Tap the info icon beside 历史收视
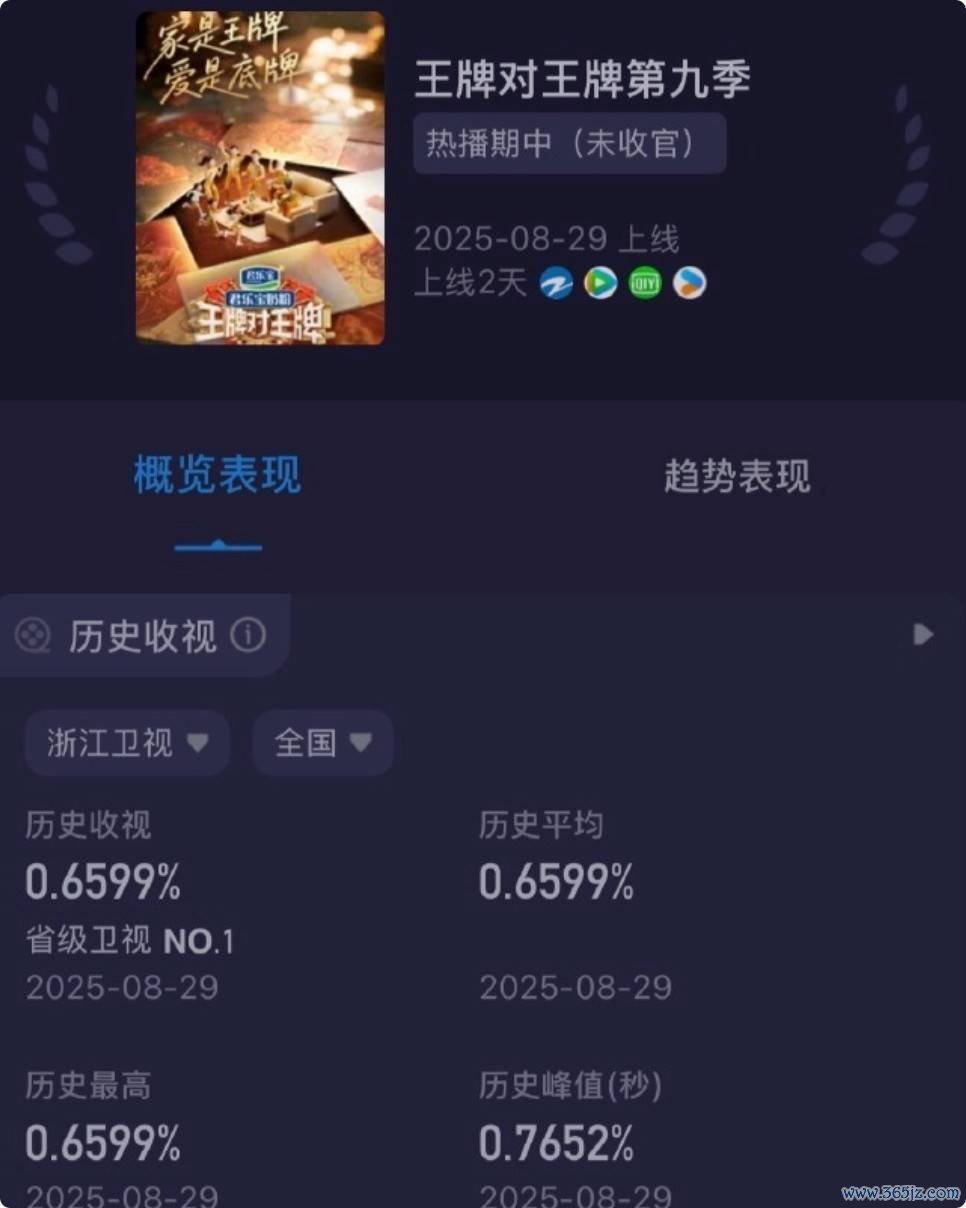 (x=248, y=635)
